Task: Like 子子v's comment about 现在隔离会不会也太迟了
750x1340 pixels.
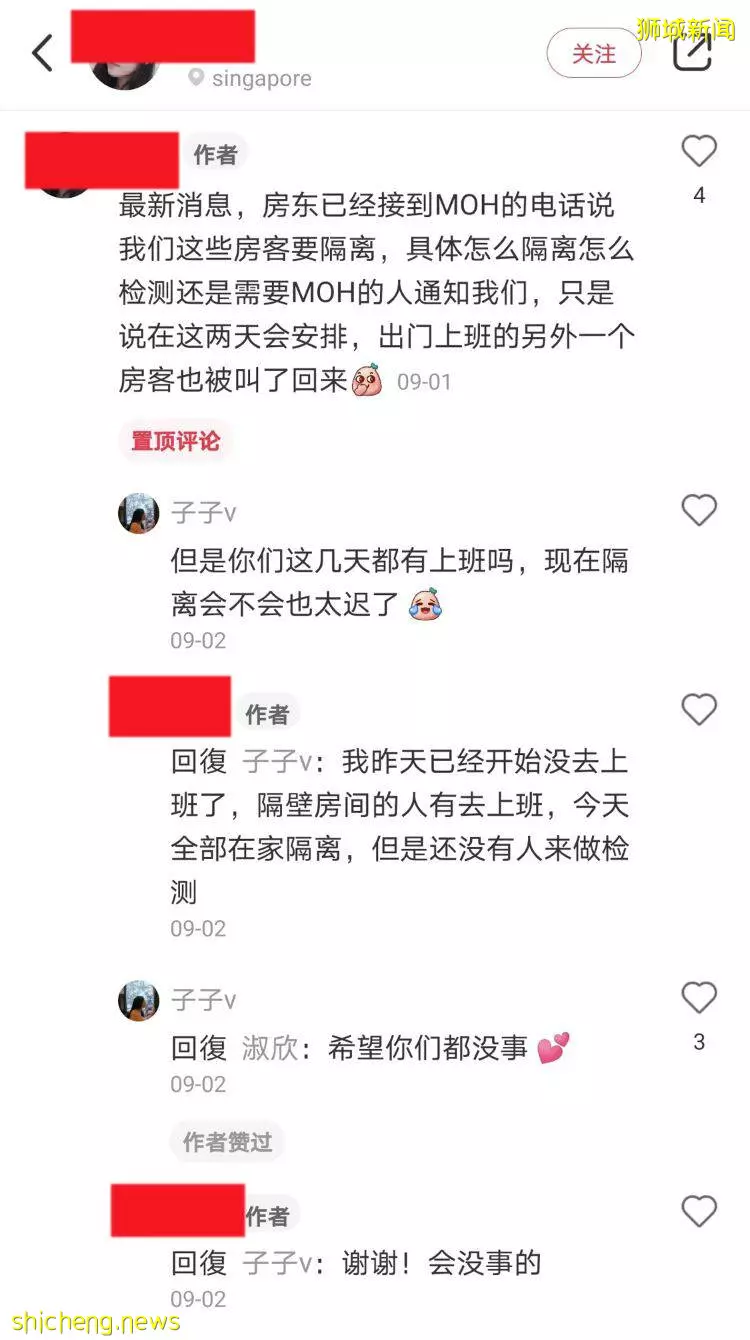Action: pyautogui.click(x=699, y=511)
